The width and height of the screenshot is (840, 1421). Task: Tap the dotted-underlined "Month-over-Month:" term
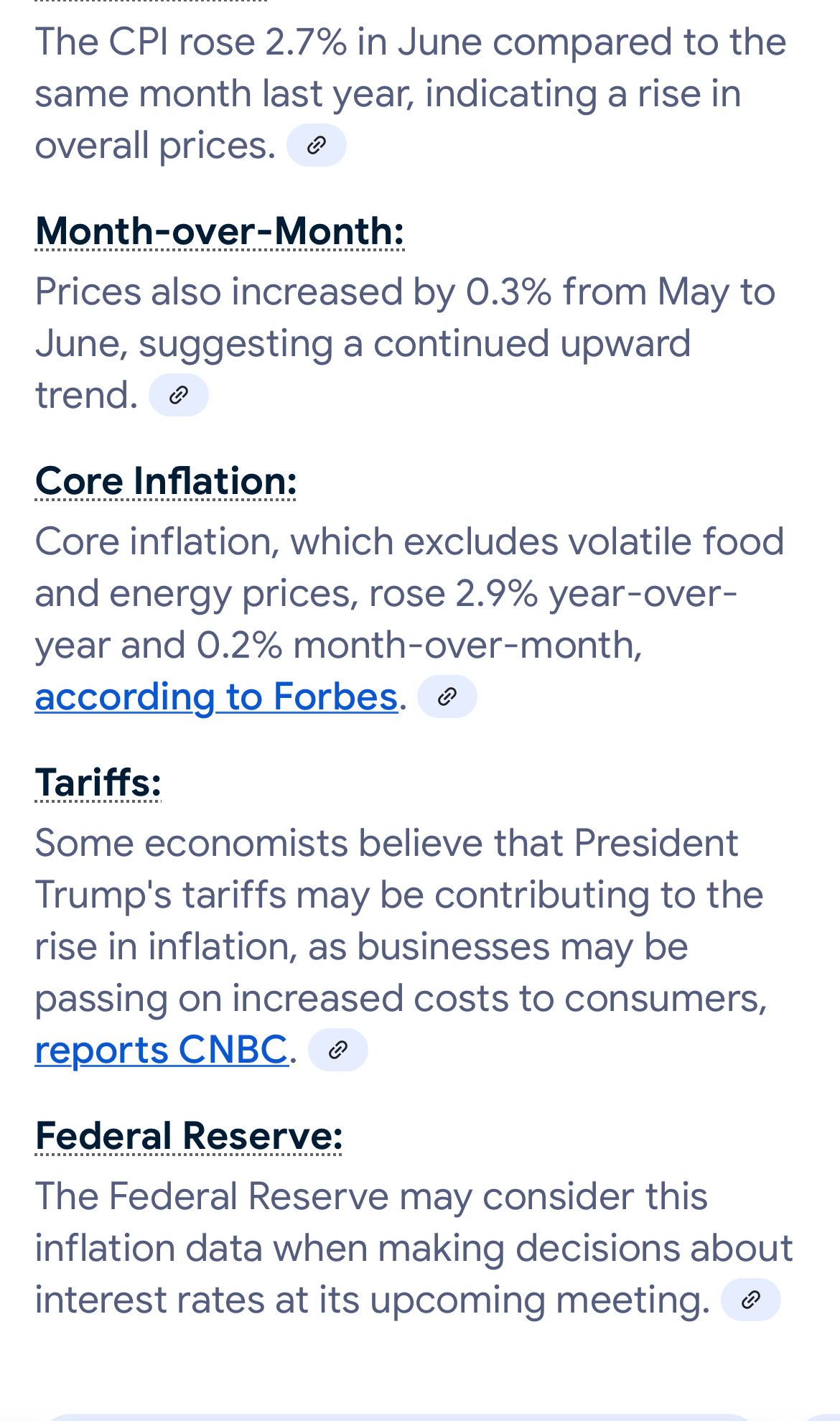[220, 231]
